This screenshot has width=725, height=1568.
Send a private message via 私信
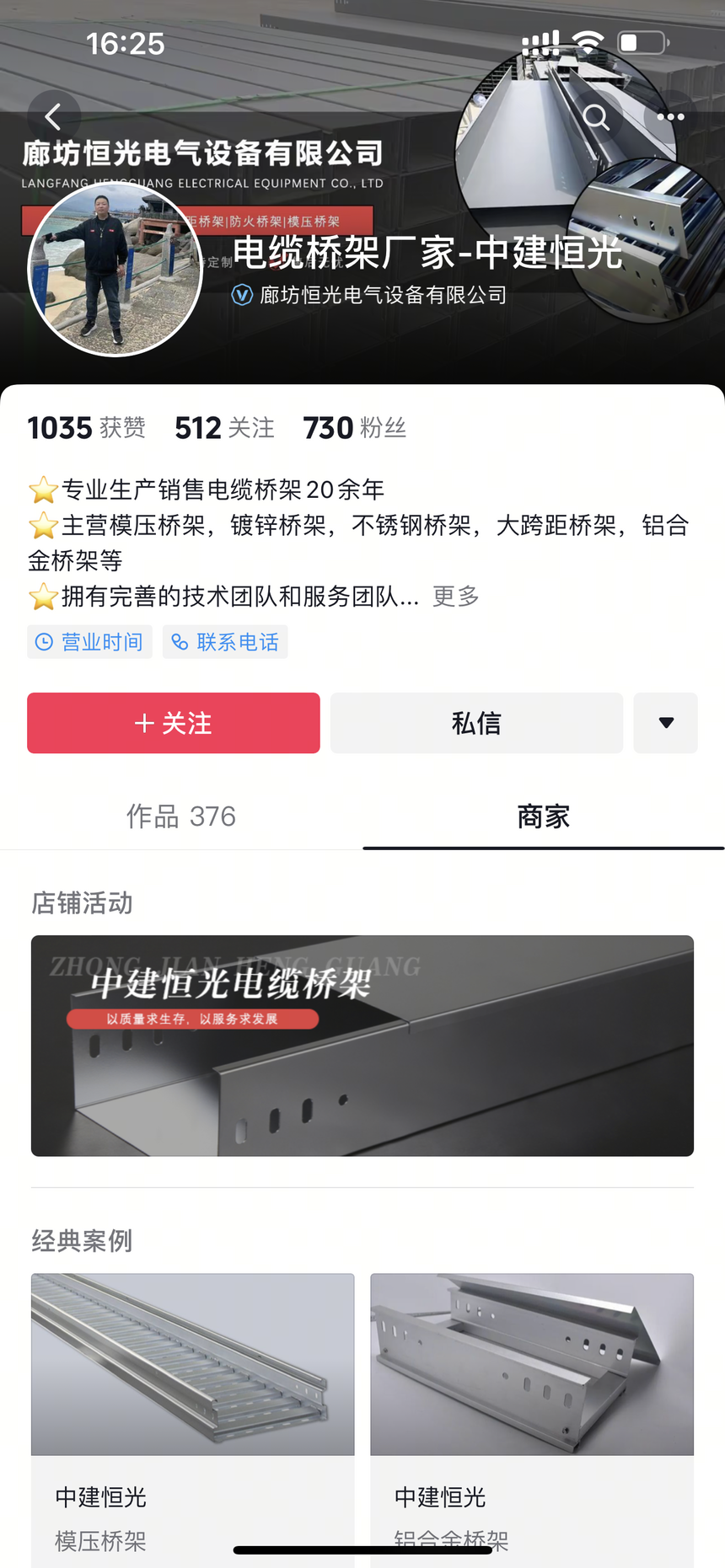475,722
